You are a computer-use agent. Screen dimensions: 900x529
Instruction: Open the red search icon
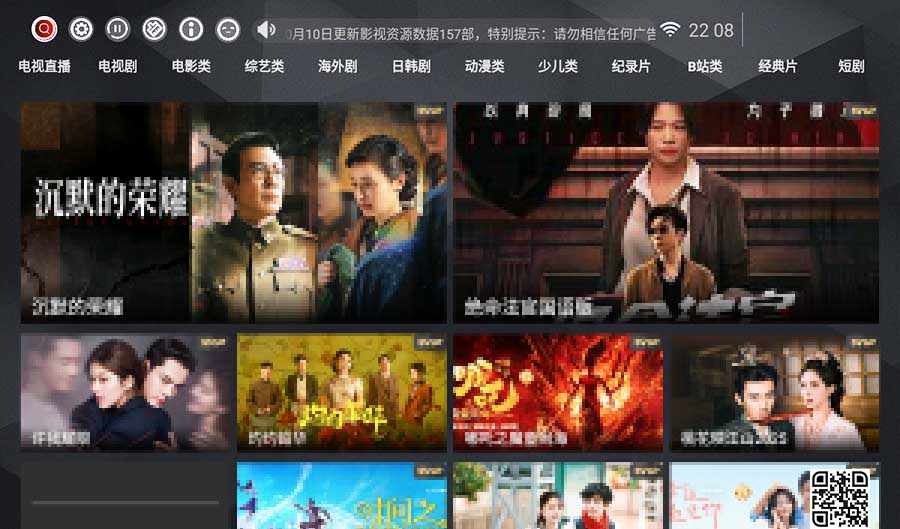pyautogui.click(x=44, y=30)
